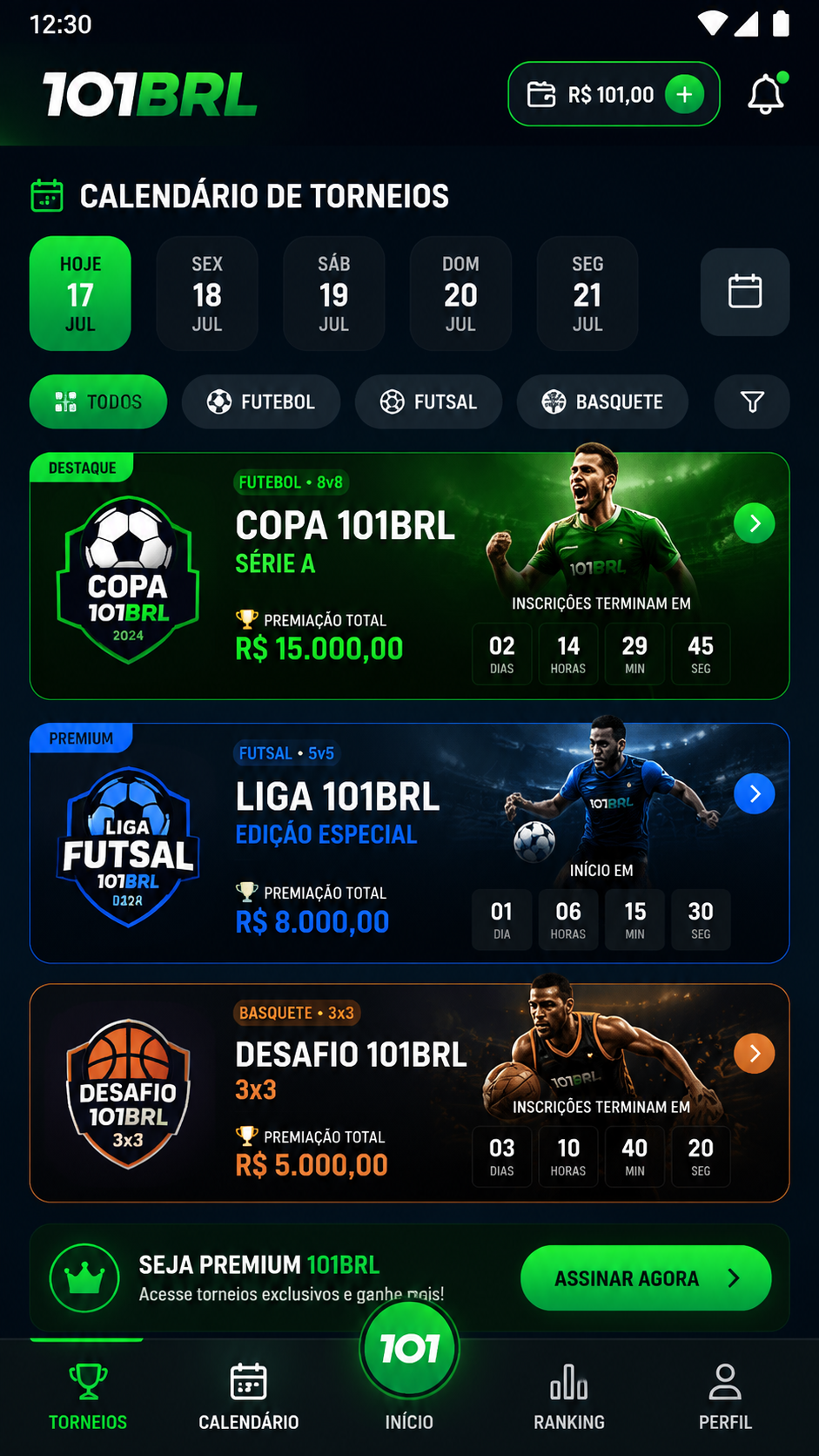Image resolution: width=819 pixels, height=1456 pixels.
Task: Select HOJE 17 JUL date
Action: coord(80,293)
